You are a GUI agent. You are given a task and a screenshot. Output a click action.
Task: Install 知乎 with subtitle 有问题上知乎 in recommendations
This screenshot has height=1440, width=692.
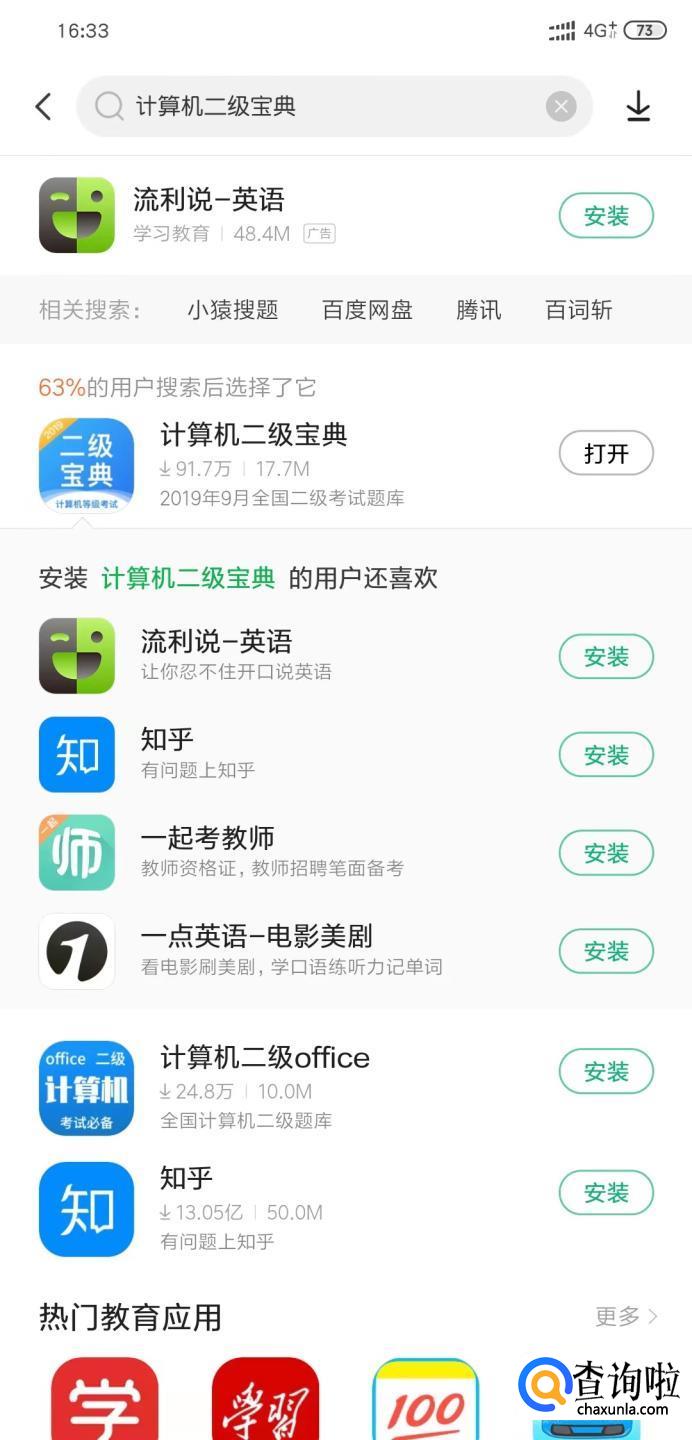[x=605, y=755]
